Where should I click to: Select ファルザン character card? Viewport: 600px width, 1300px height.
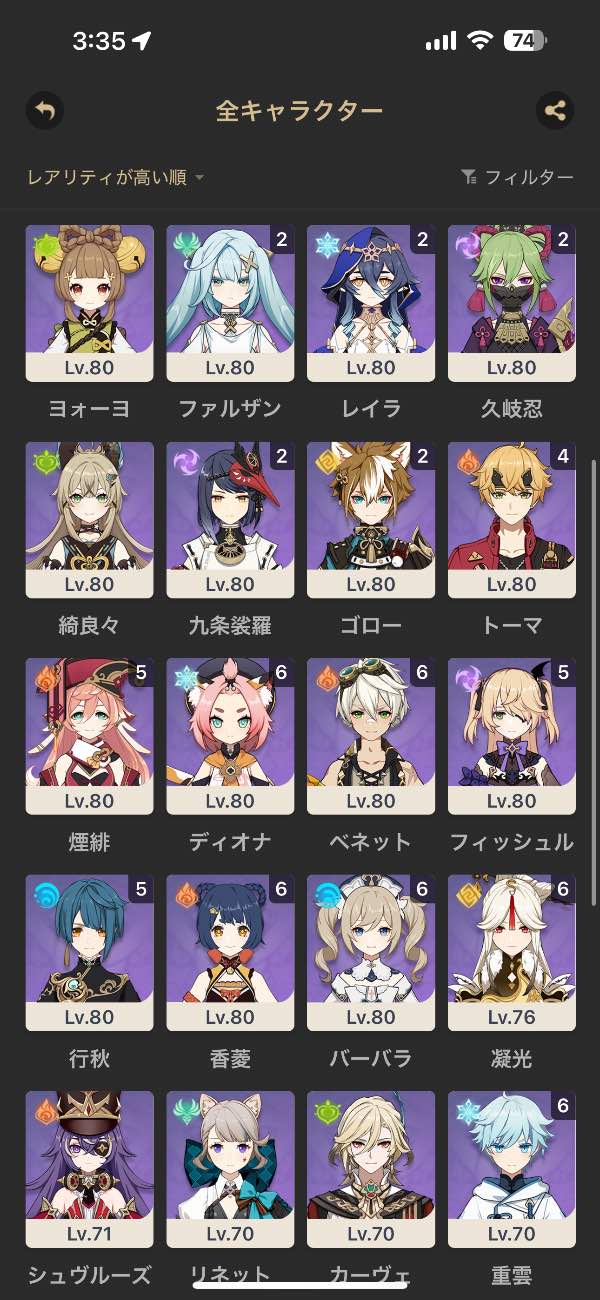230,303
